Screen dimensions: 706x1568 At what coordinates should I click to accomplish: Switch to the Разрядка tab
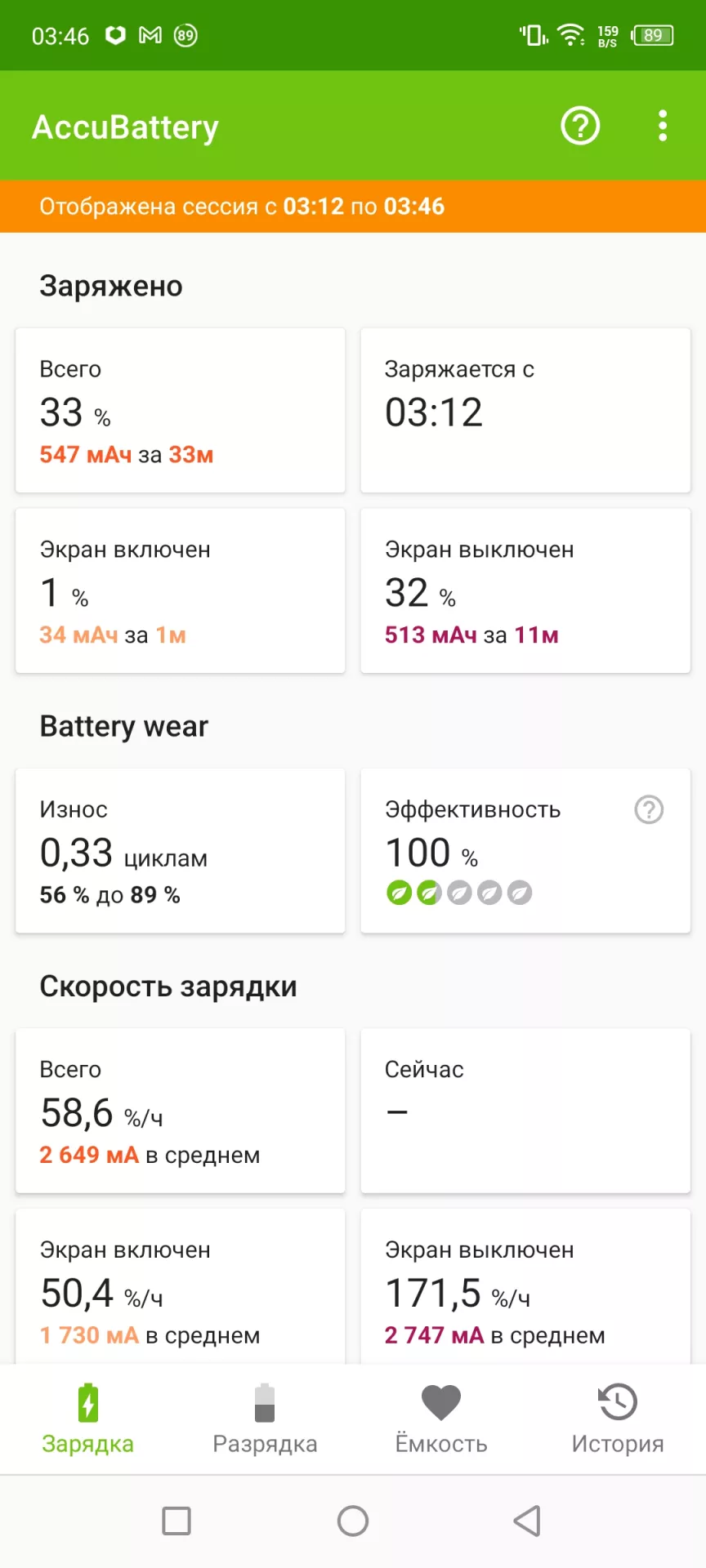(265, 1419)
